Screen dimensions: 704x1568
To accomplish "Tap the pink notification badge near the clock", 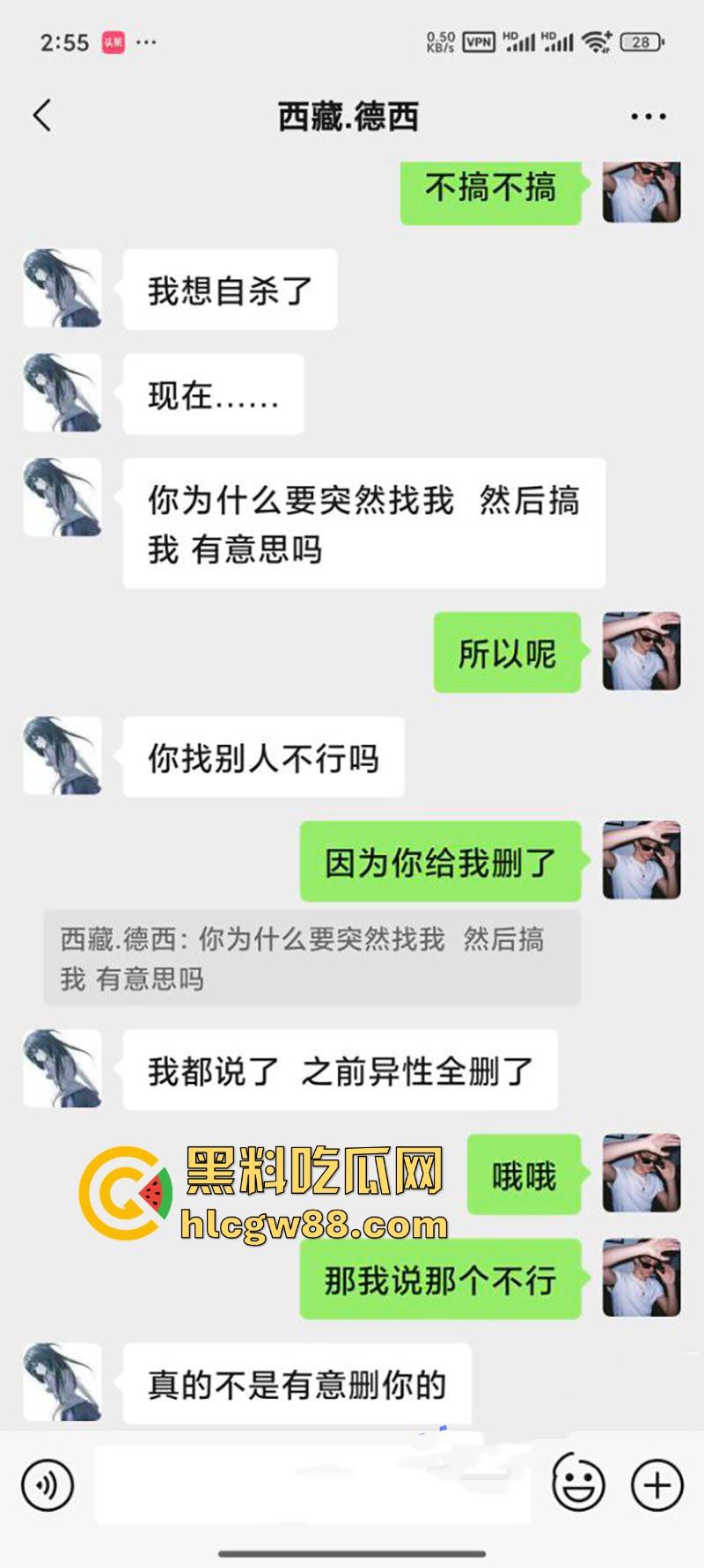I will click(113, 40).
